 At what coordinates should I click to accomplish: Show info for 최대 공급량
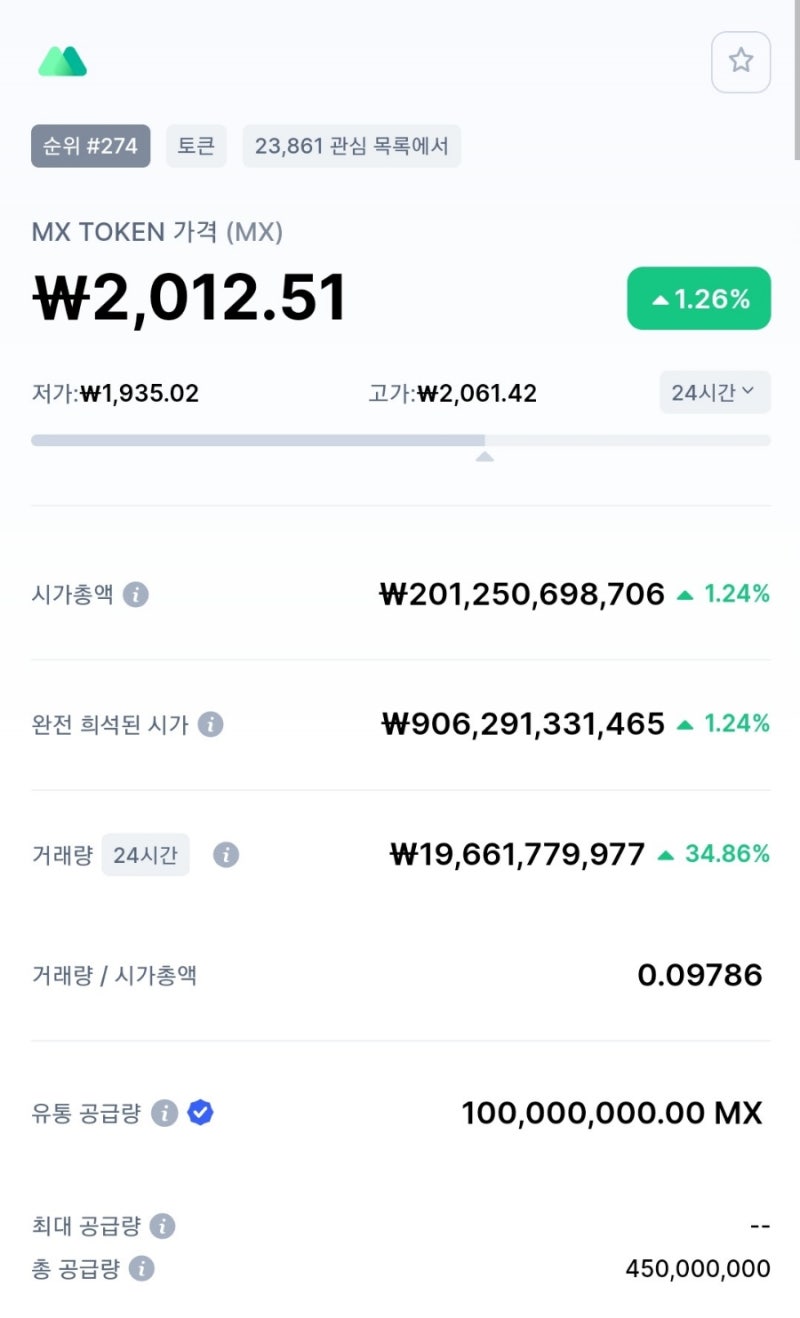pyautogui.click(x=162, y=1226)
